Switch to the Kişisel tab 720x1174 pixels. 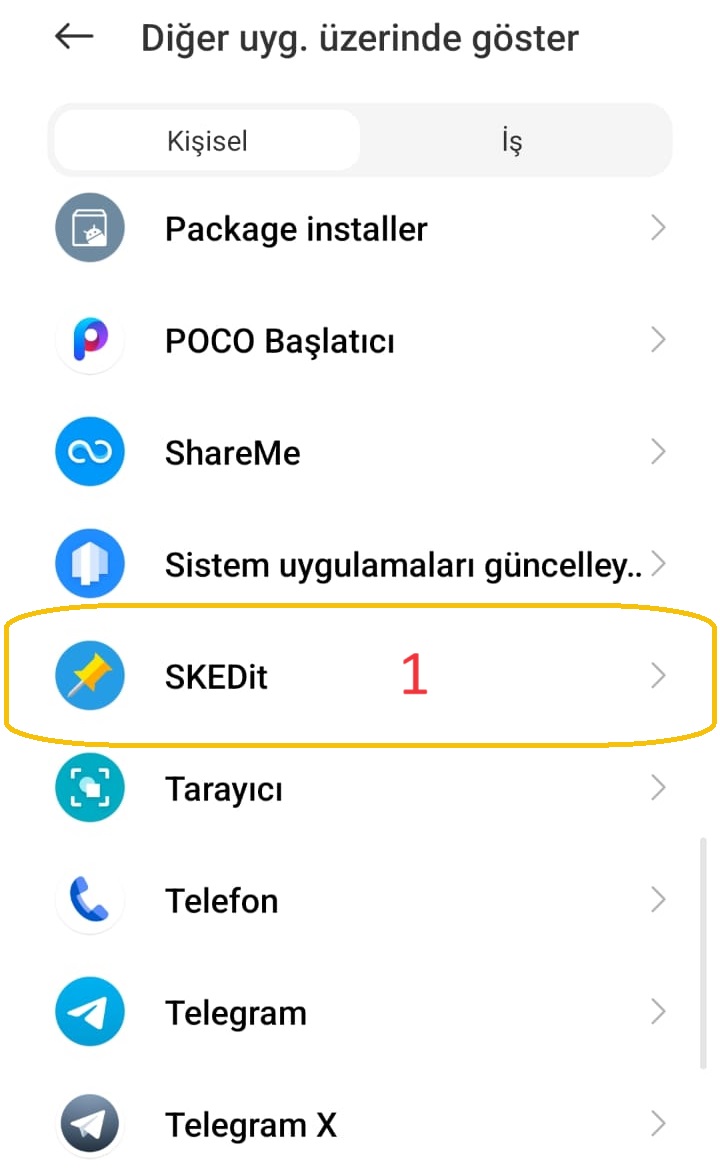pyautogui.click(x=207, y=141)
